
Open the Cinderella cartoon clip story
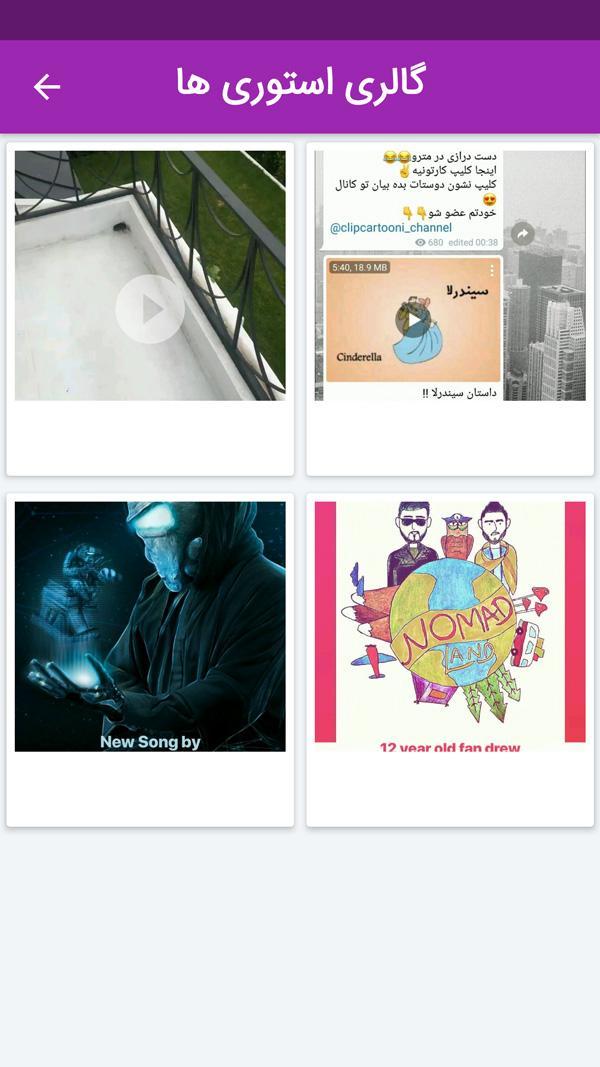pyautogui.click(x=450, y=276)
